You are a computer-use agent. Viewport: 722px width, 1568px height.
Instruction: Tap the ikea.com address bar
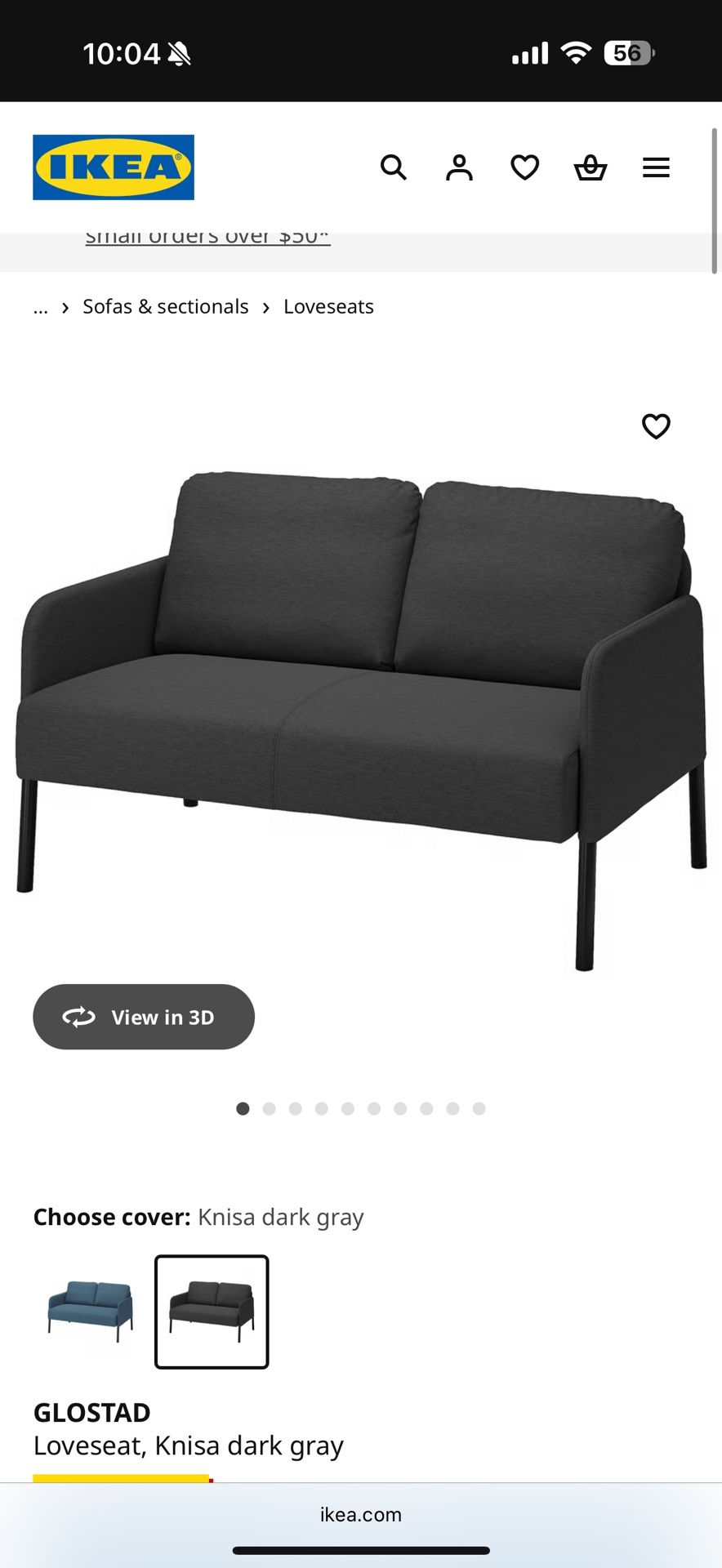361,1515
